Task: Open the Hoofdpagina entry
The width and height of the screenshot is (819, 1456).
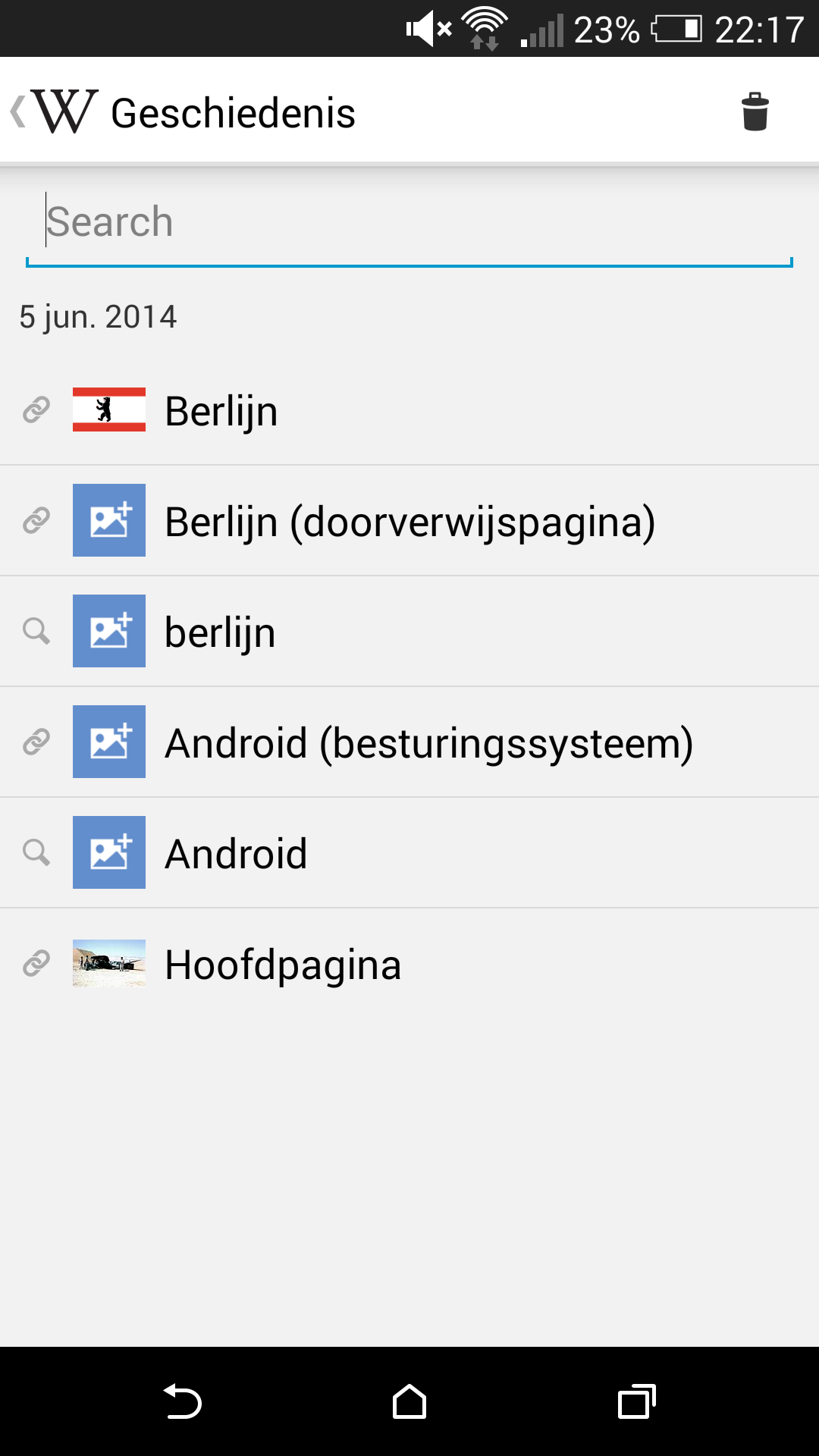Action: tap(409, 964)
